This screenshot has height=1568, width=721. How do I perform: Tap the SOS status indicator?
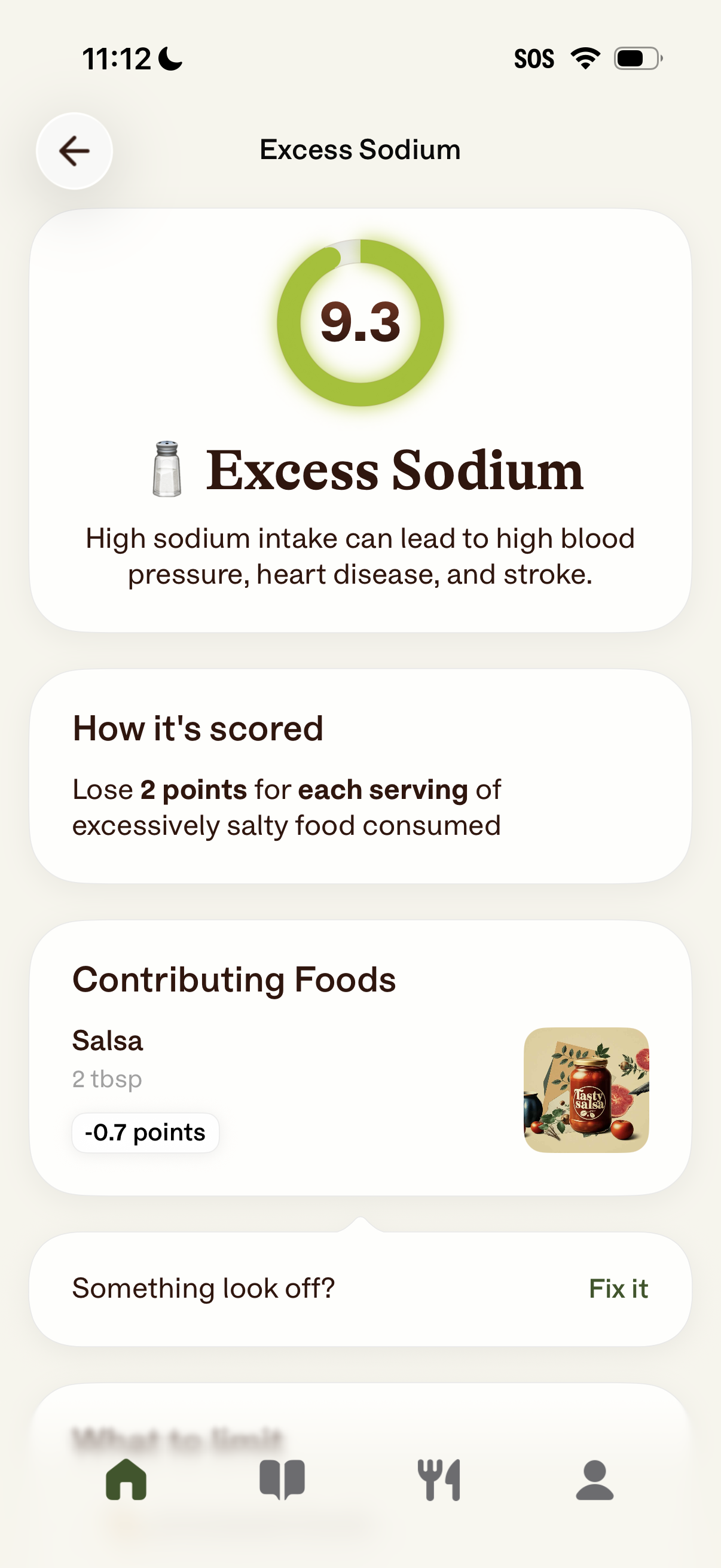[x=536, y=58]
